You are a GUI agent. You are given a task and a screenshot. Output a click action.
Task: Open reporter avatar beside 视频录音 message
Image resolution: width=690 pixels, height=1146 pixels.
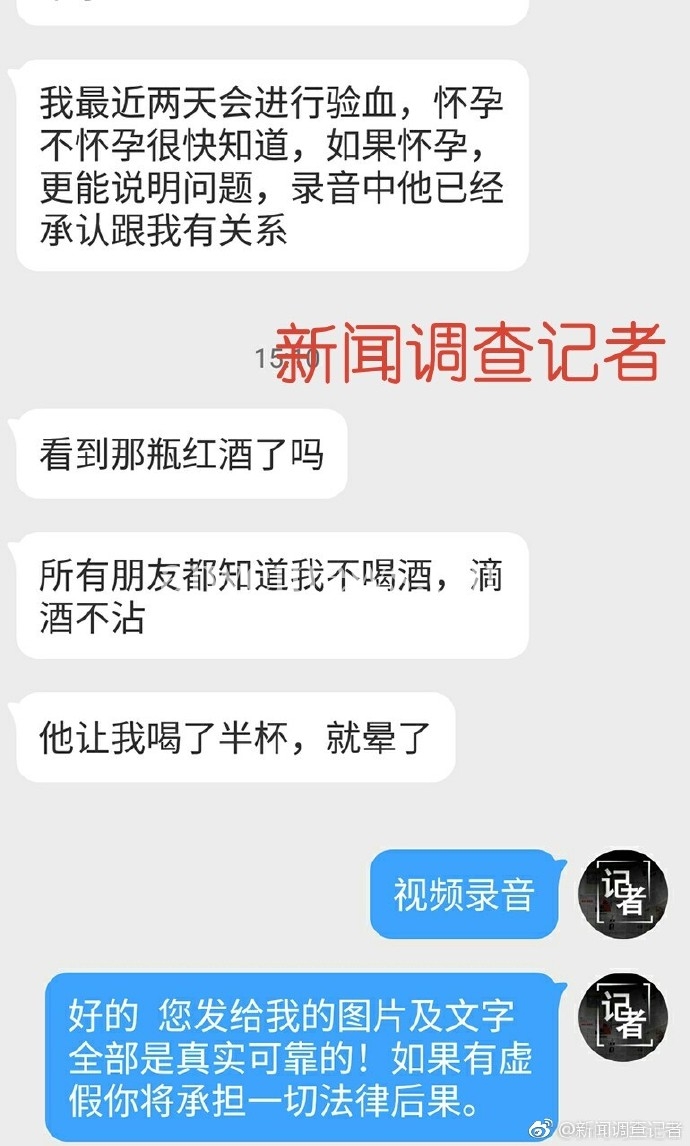point(624,892)
